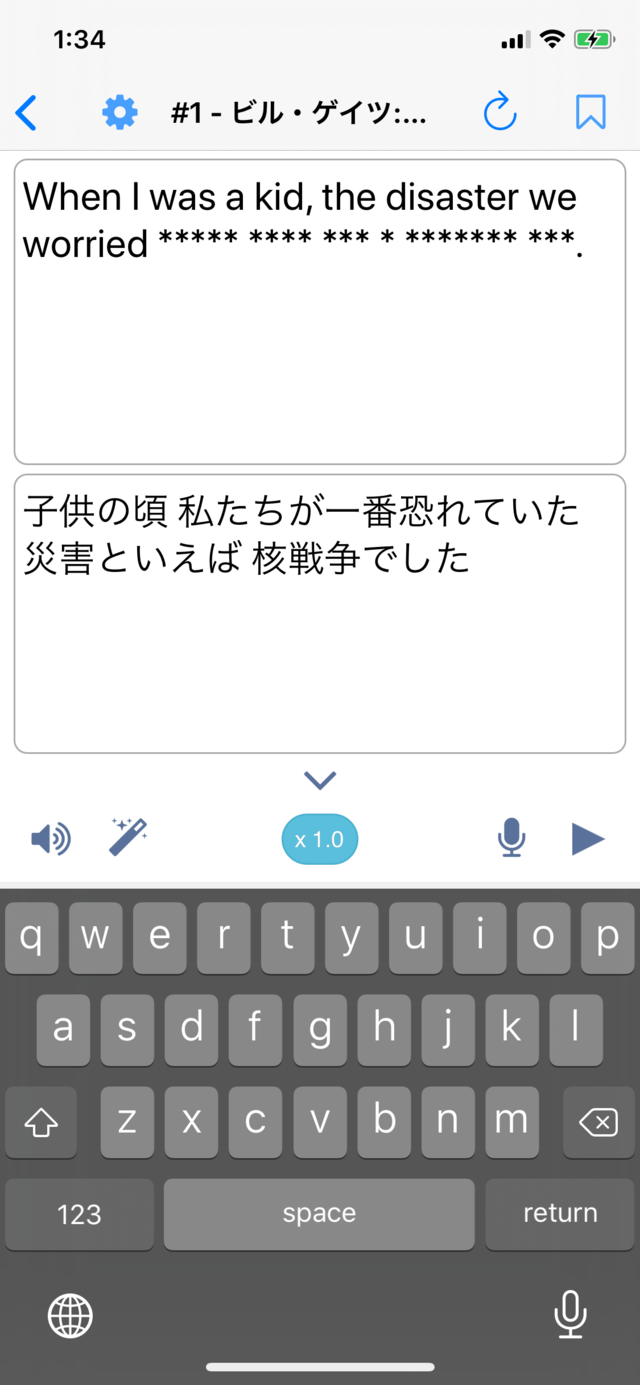Go back using the top-left arrow
Screen dimensions: 640x1385
pyautogui.click(x=27, y=113)
